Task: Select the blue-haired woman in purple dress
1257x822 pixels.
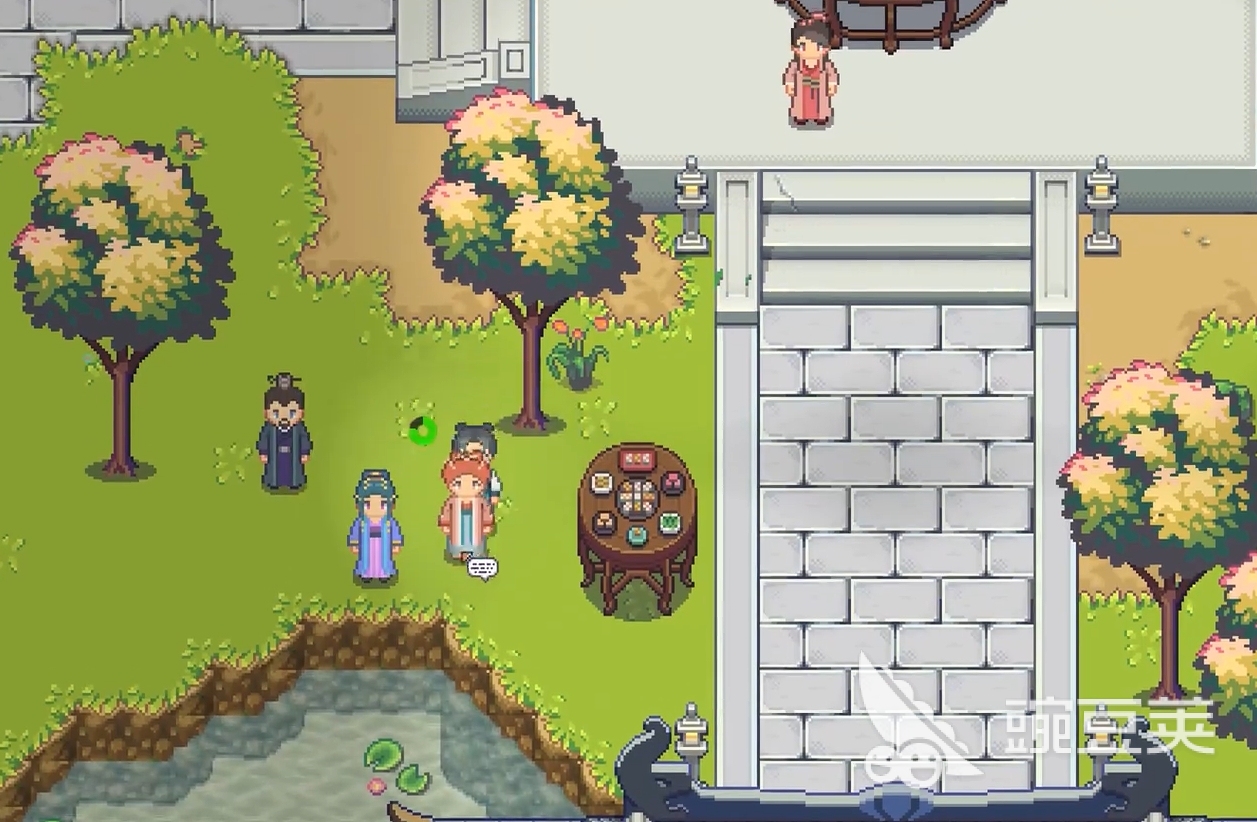Action: tap(375, 526)
